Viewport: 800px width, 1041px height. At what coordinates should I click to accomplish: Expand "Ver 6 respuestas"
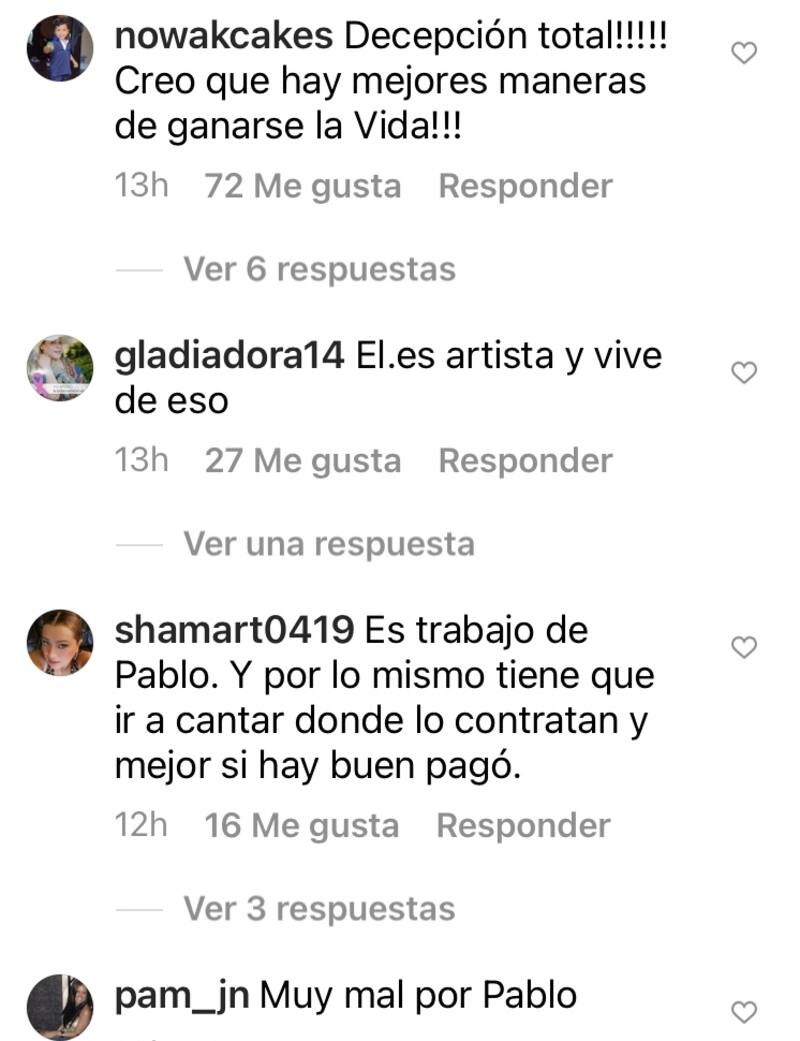pyautogui.click(x=319, y=269)
